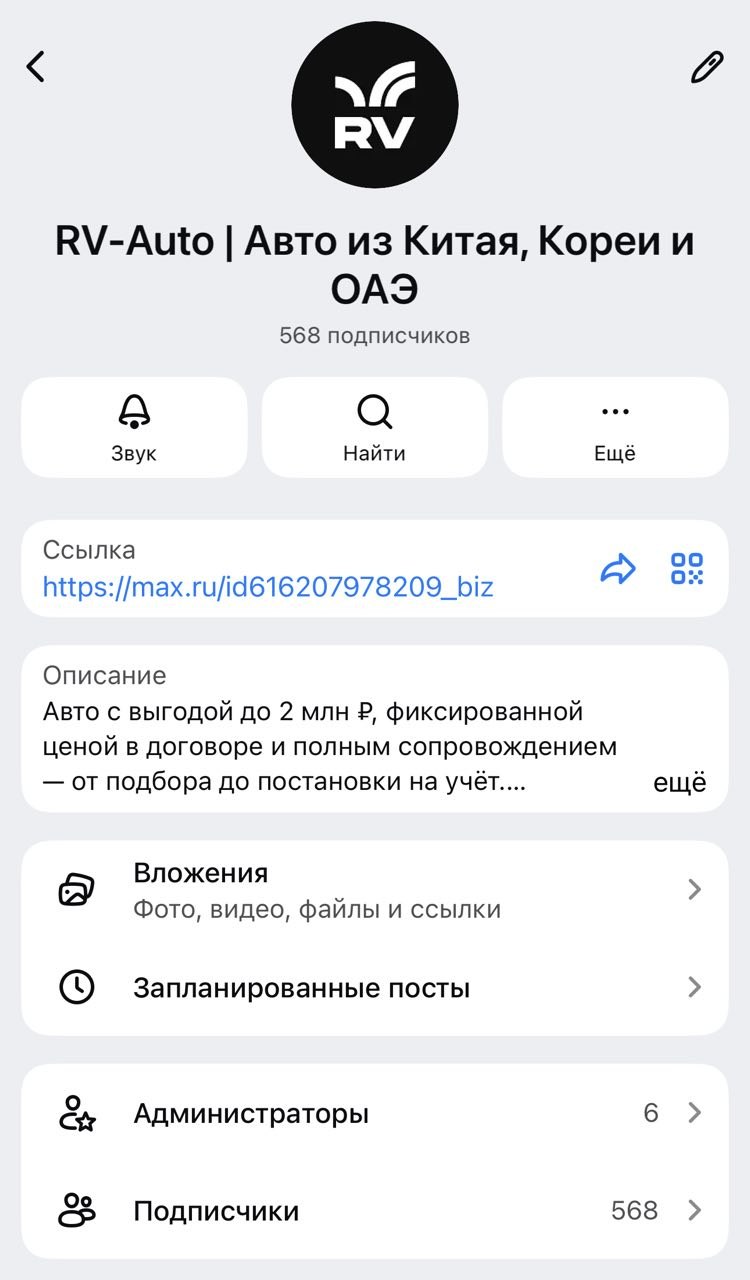Open Вложения attachments
The image size is (750, 1280).
[x=375, y=889]
